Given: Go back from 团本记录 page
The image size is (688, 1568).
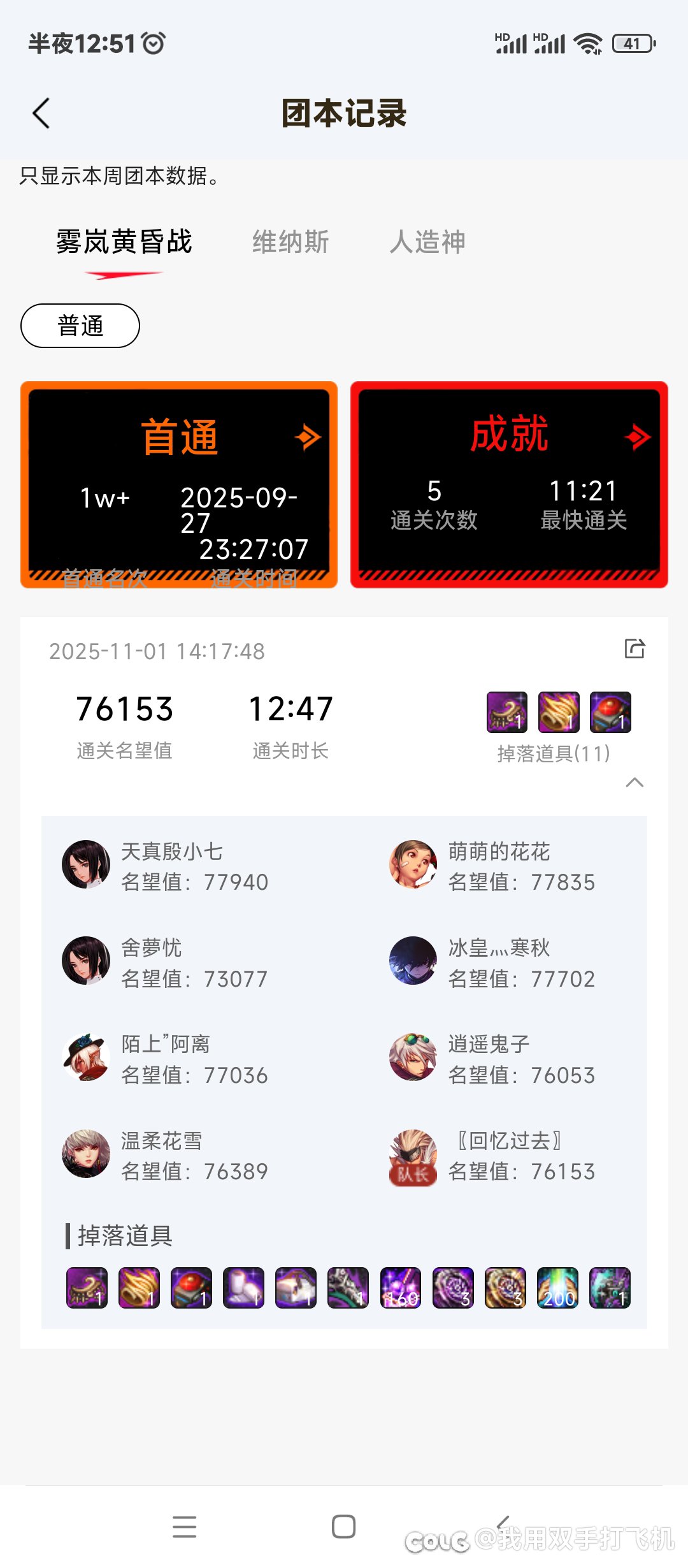Looking at the screenshot, I should [41, 113].
